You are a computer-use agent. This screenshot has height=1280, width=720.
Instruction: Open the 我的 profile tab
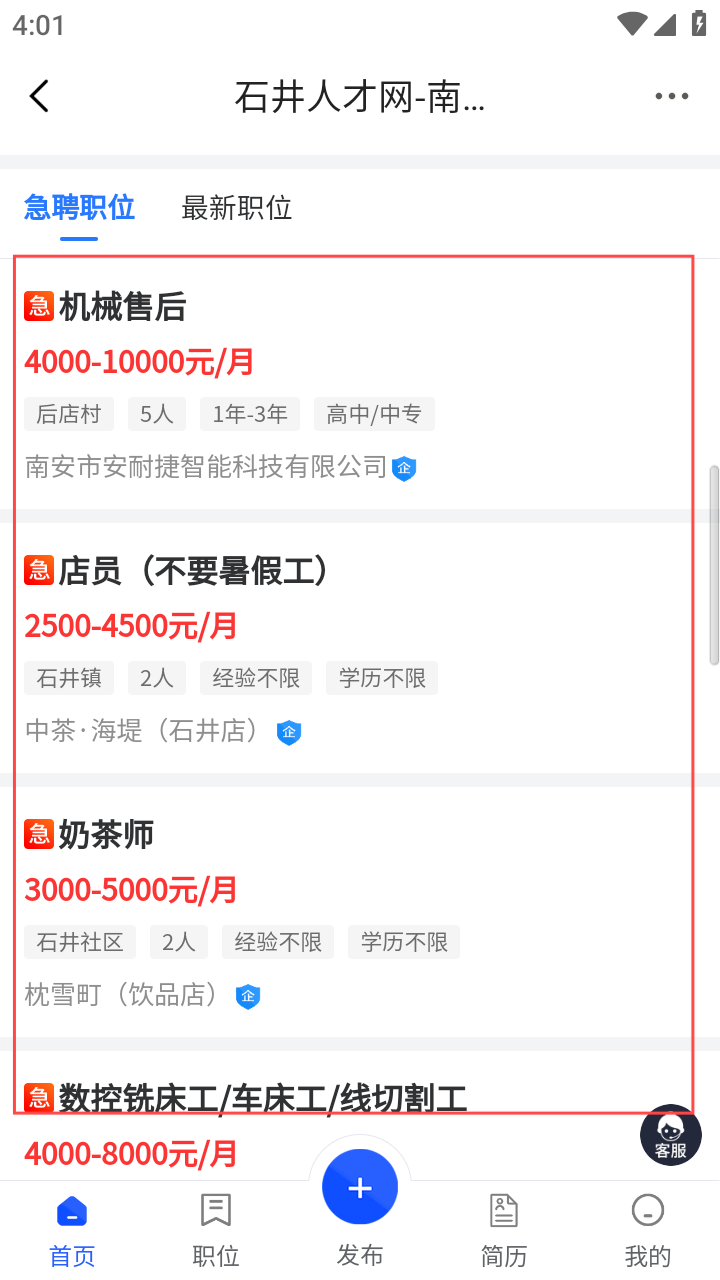pyautogui.click(x=647, y=1229)
